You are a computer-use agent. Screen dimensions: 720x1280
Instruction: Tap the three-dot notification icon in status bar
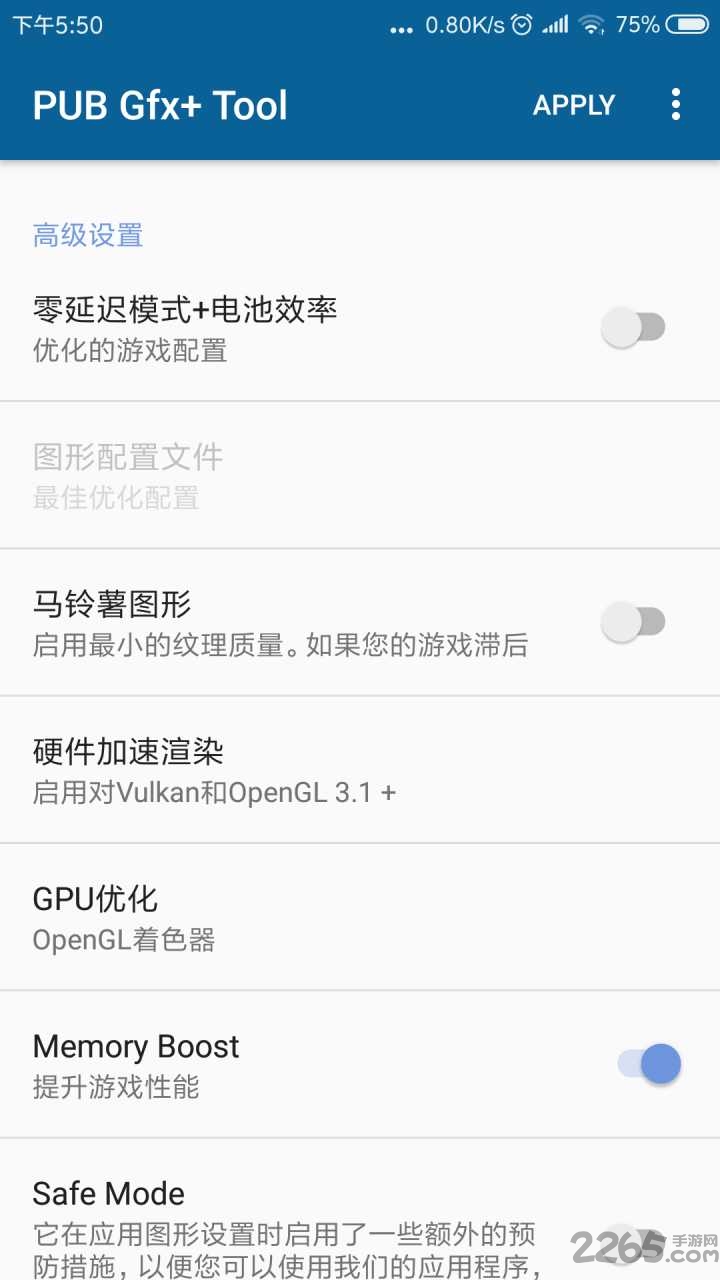[402, 29]
